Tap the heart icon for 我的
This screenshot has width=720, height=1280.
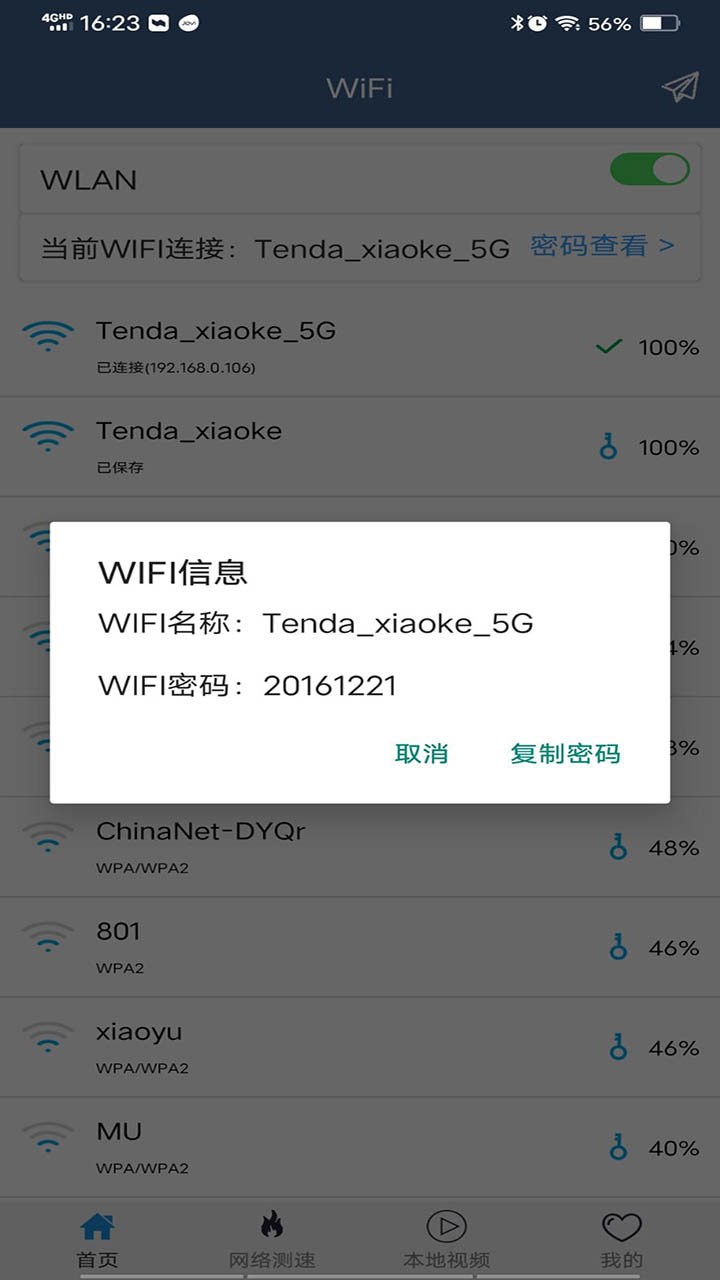[x=622, y=1226]
